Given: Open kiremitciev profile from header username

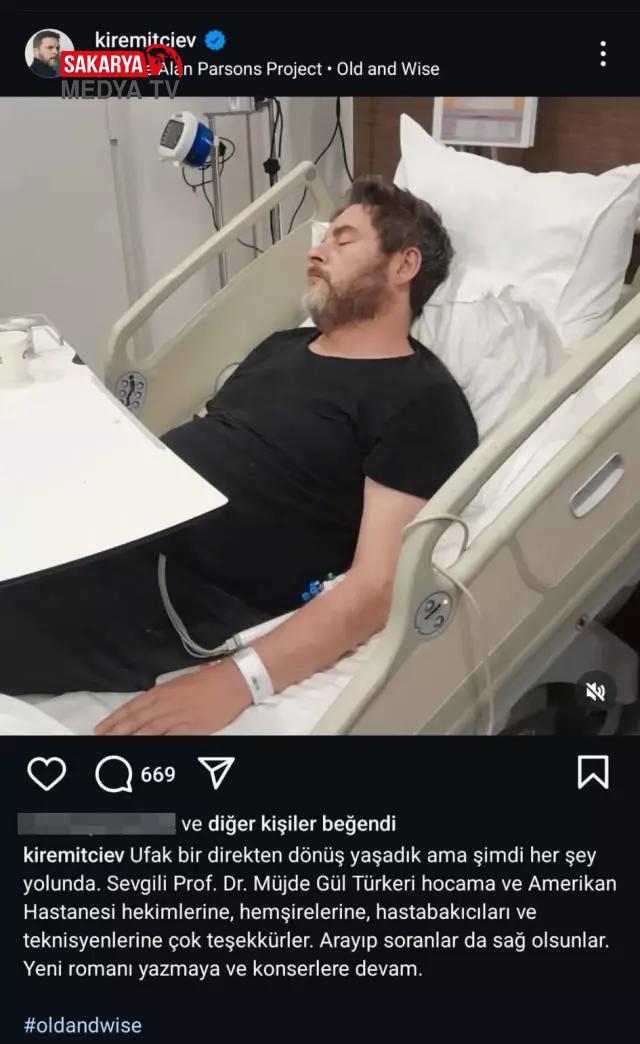Looking at the screenshot, I should pos(145,40).
